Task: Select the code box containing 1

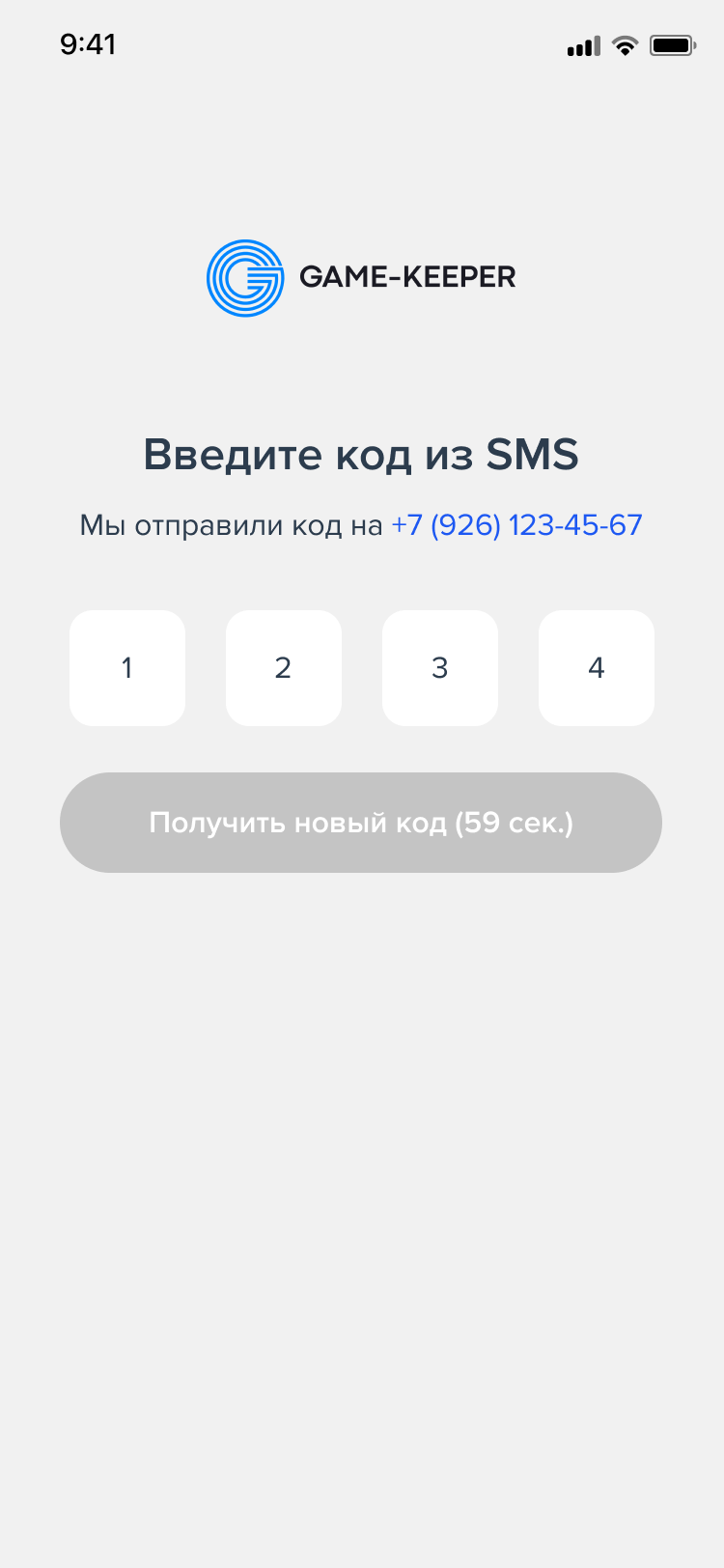Action: point(127,668)
